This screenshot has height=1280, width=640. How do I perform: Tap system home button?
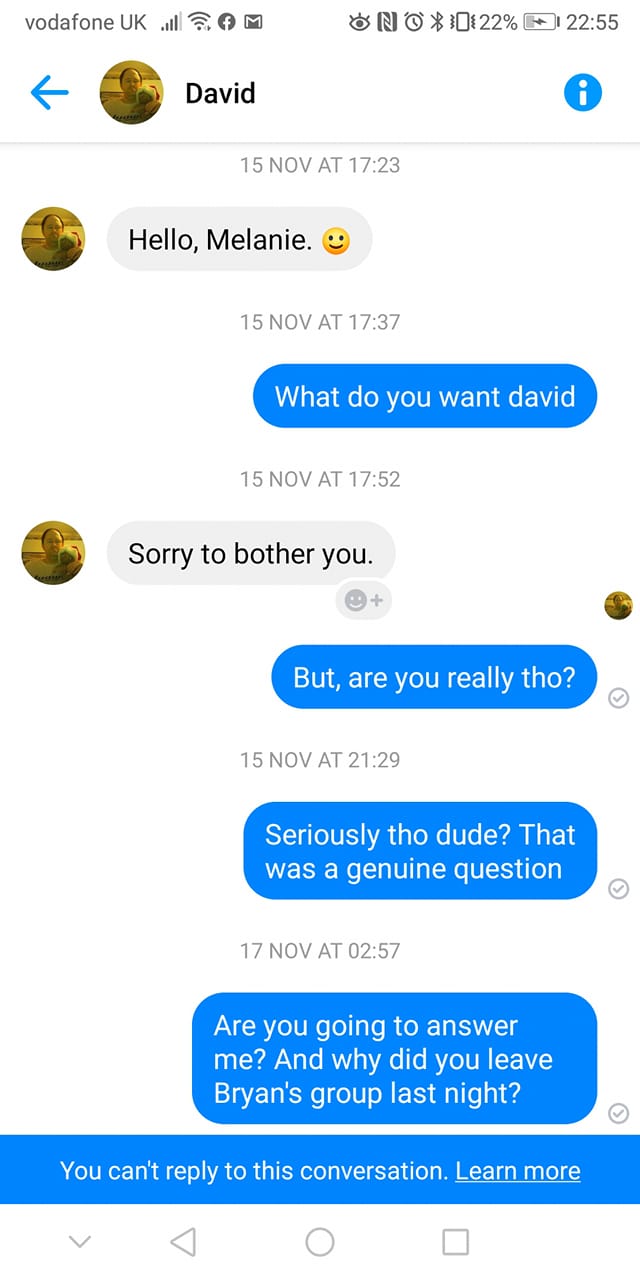click(320, 1242)
